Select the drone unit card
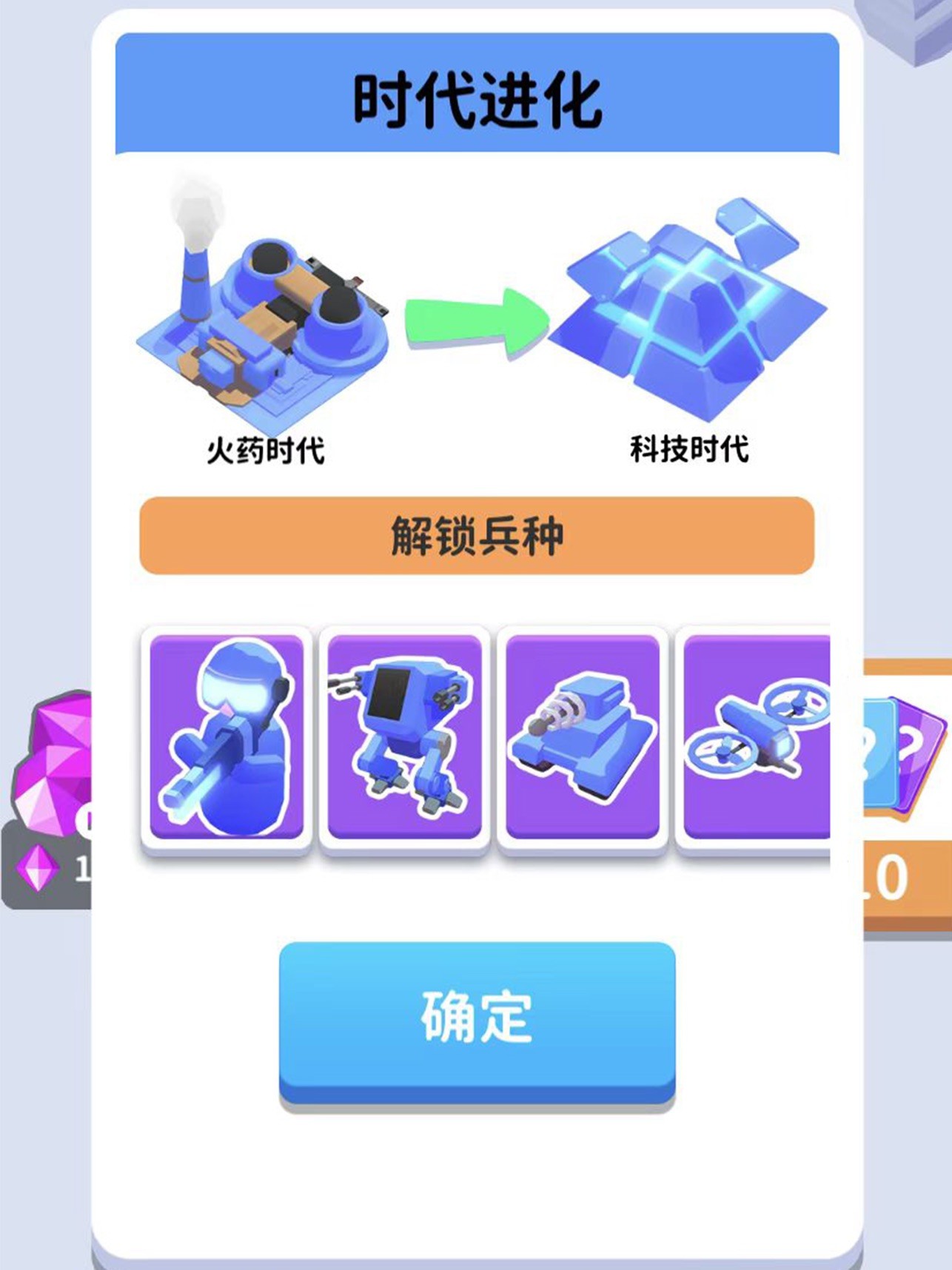The height and width of the screenshot is (1270, 952). coord(755,738)
